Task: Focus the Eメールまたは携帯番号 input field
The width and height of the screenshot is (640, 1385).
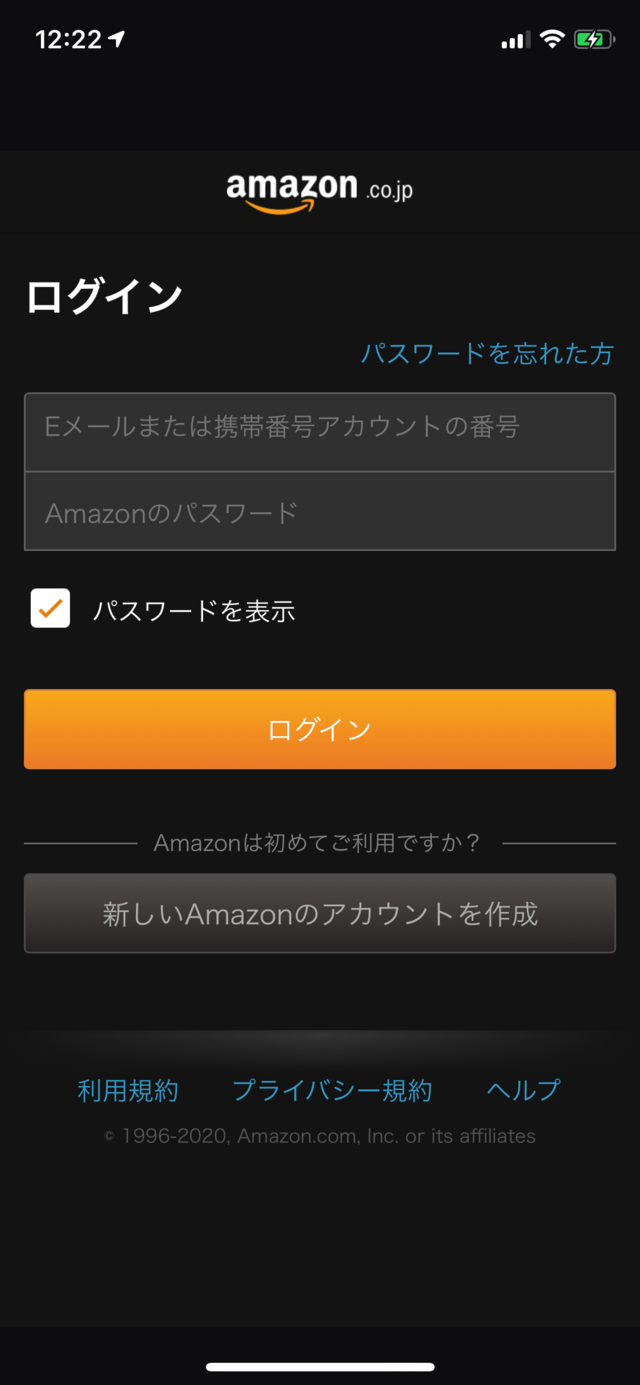Action: pyautogui.click(x=320, y=432)
